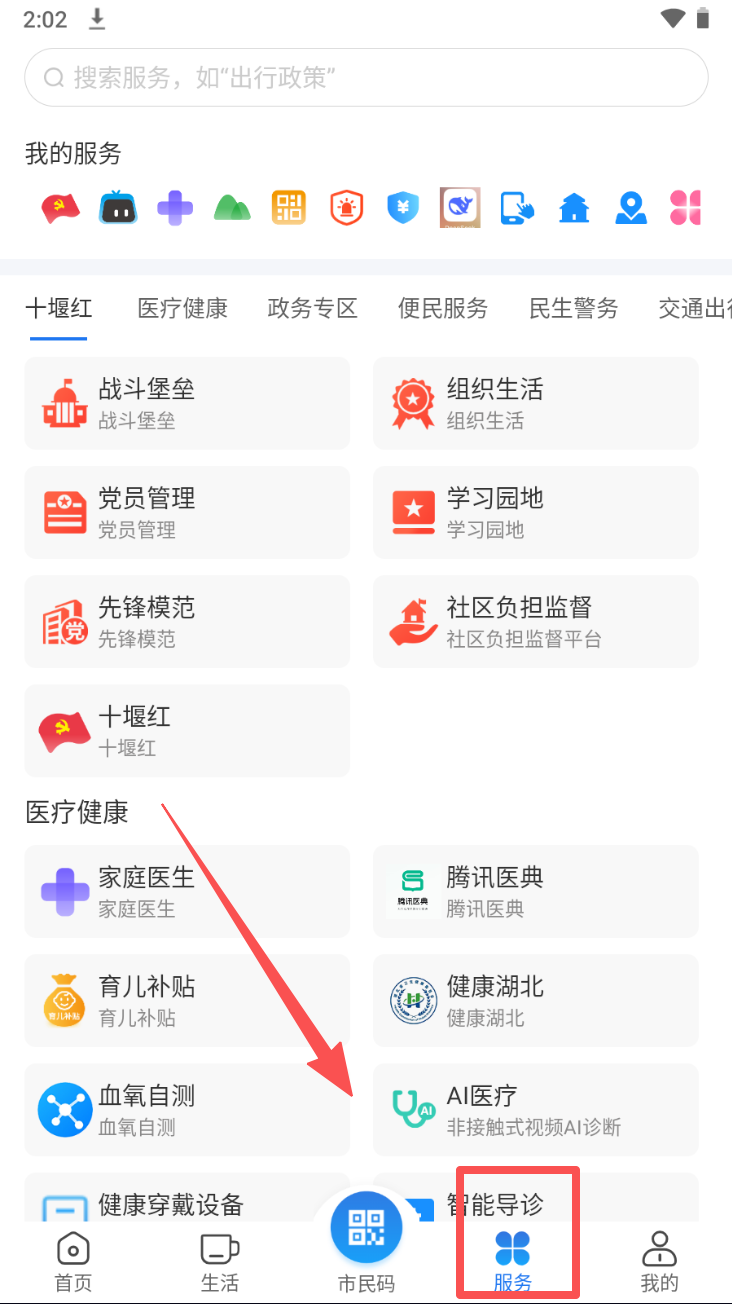The width and height of the screenshot is (732, 1304).
Task: Select the 民生警务 category tab
Action: [x=573, y=309]
